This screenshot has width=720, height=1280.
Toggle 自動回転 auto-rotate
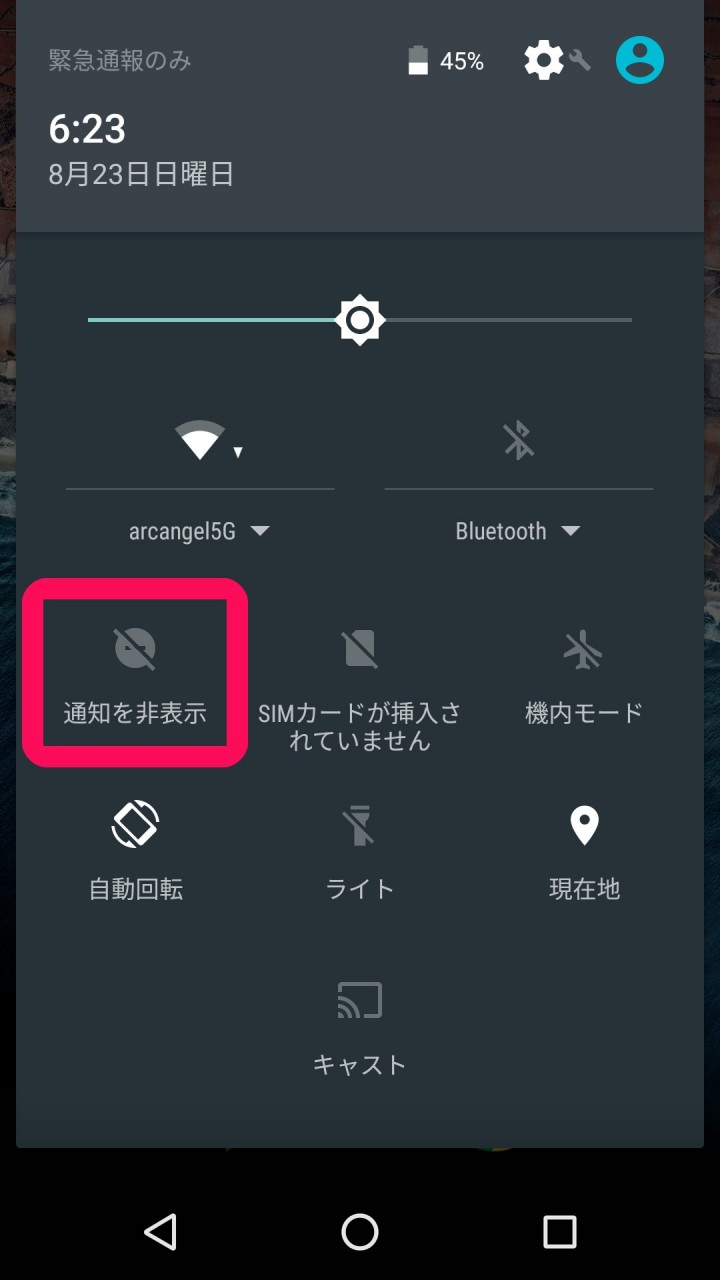point(136,851)
